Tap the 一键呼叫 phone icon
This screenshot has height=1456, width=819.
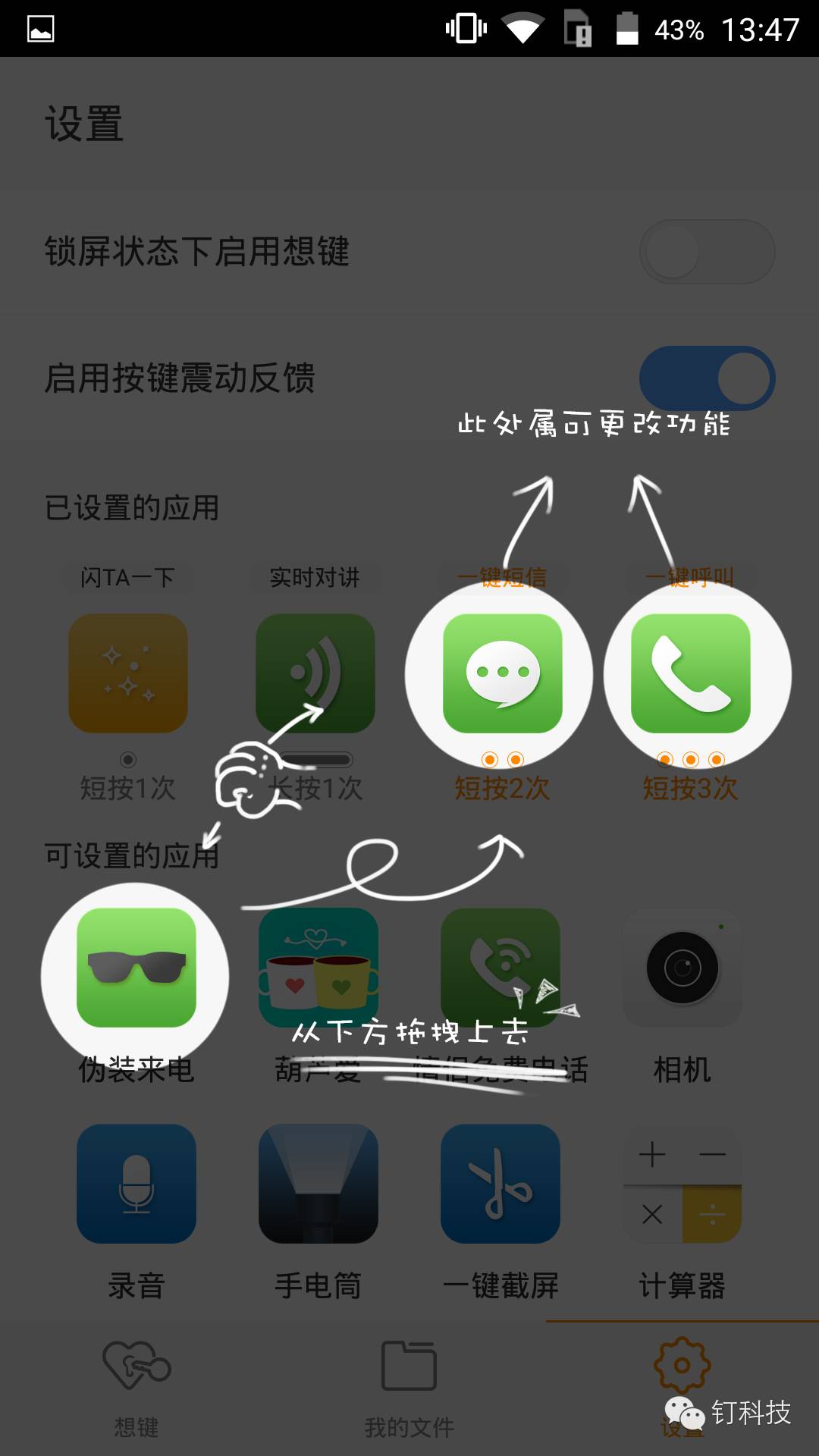click(x=690, y=673)
